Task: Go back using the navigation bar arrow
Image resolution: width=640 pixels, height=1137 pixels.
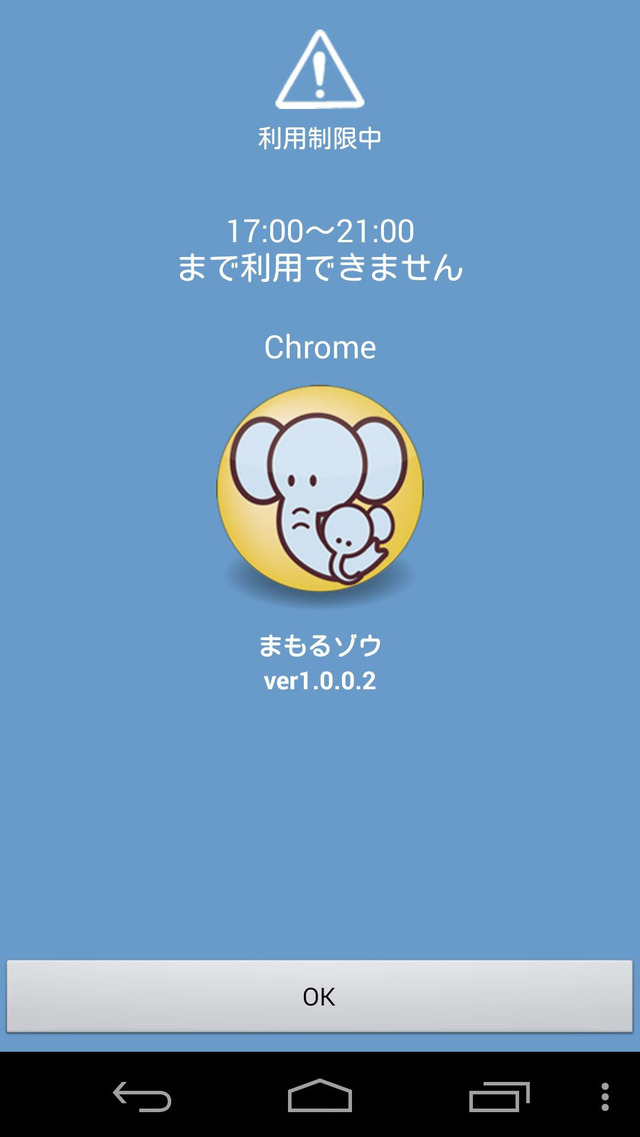Action: coord(141,1096)
